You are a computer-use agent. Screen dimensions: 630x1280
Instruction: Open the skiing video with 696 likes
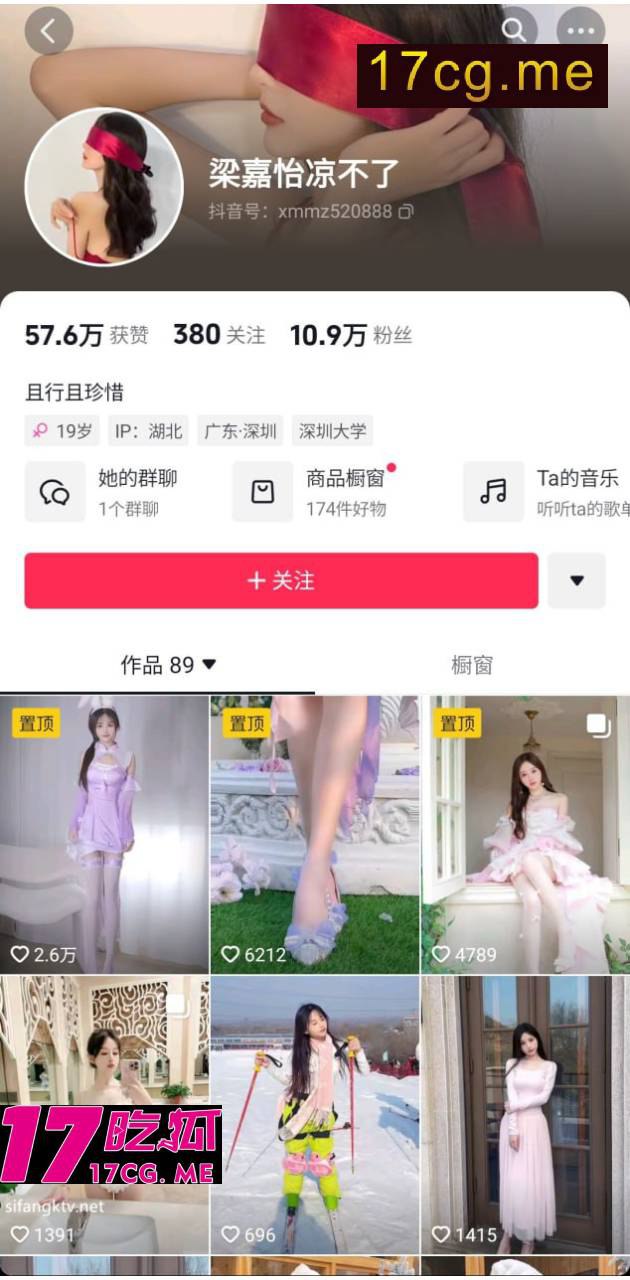point(314,1115)
